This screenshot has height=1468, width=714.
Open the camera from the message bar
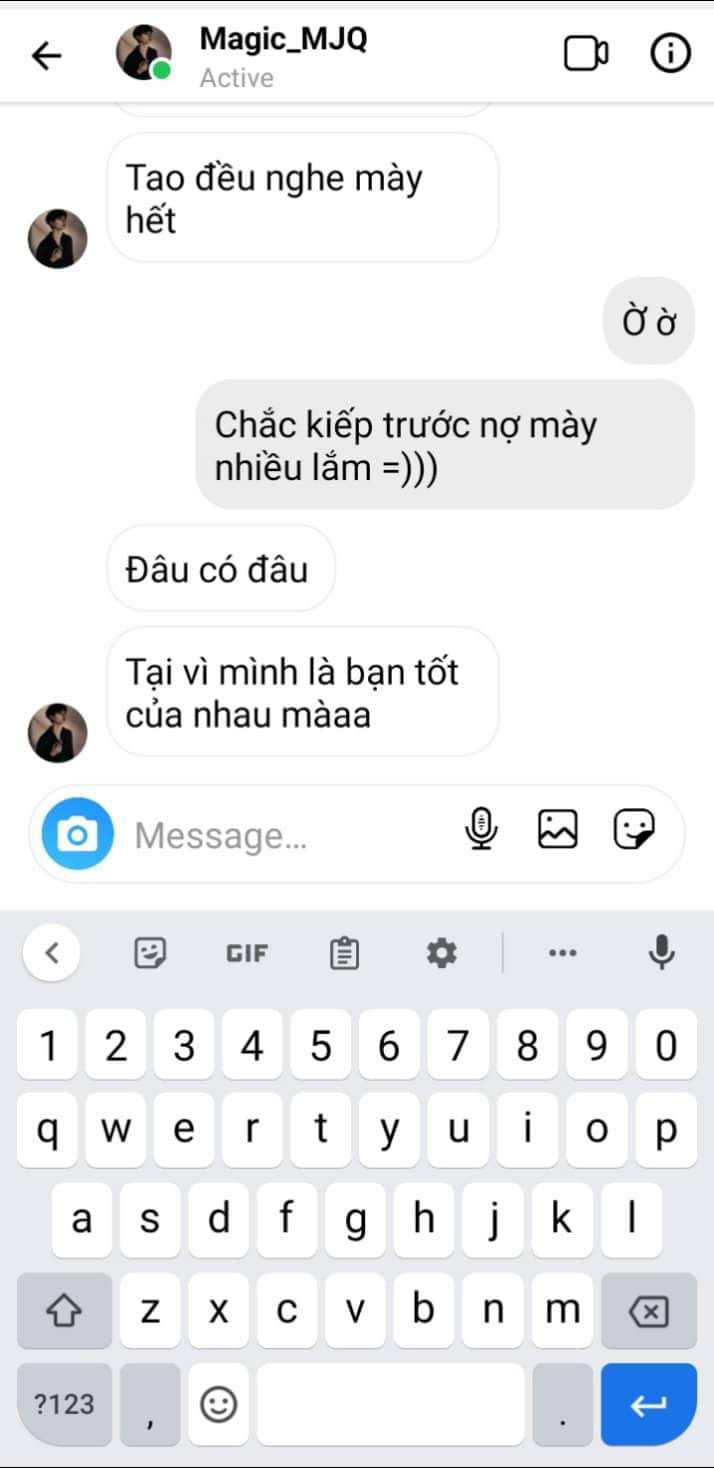pyautogui.click(x=76, y=833)
